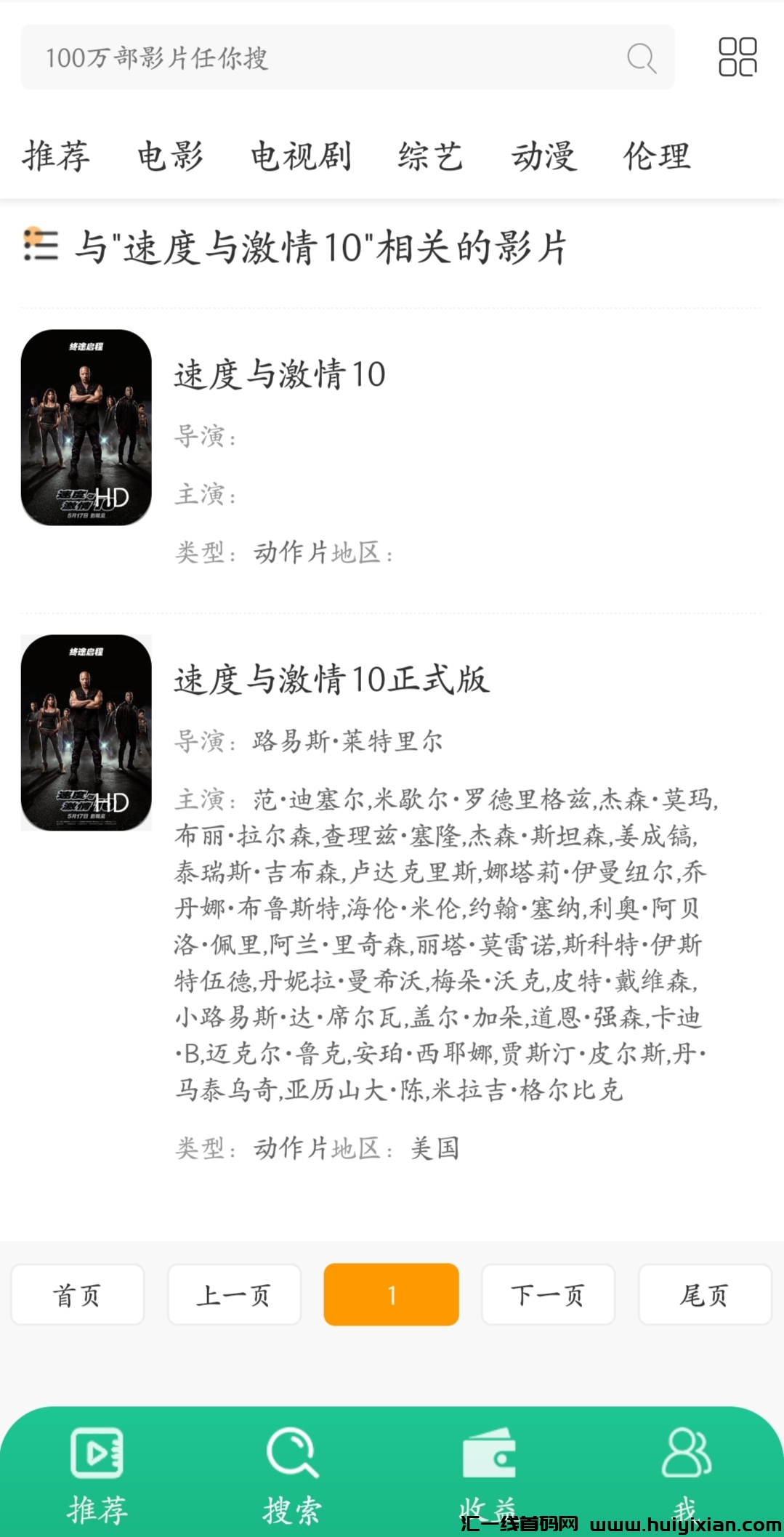
Task: Switch to the 电影 tab
Action: pos(171,154)
